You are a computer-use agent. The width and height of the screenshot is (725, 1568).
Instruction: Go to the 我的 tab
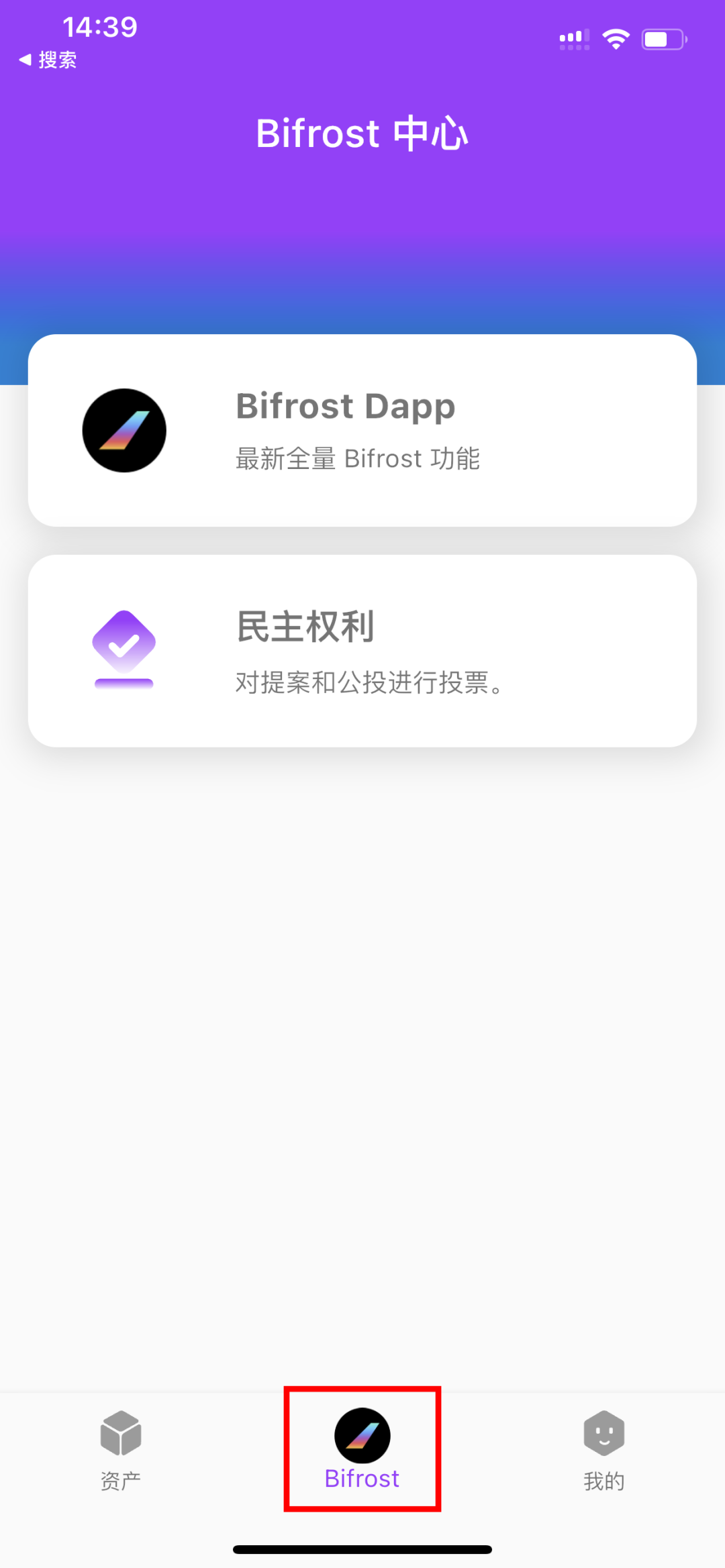tap(603, 1449)
